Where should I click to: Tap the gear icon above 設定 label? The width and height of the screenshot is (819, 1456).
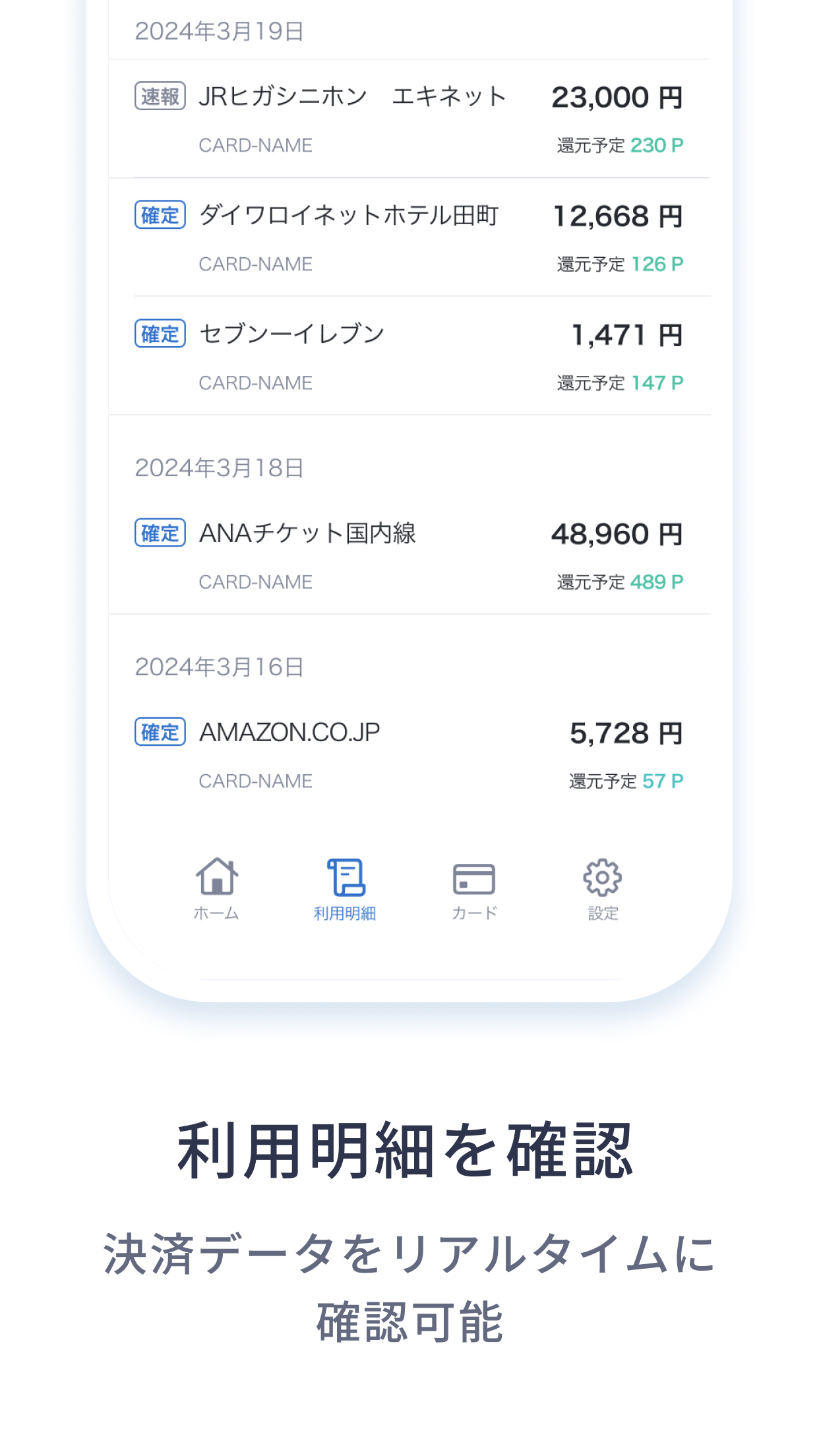coord(603,878)
